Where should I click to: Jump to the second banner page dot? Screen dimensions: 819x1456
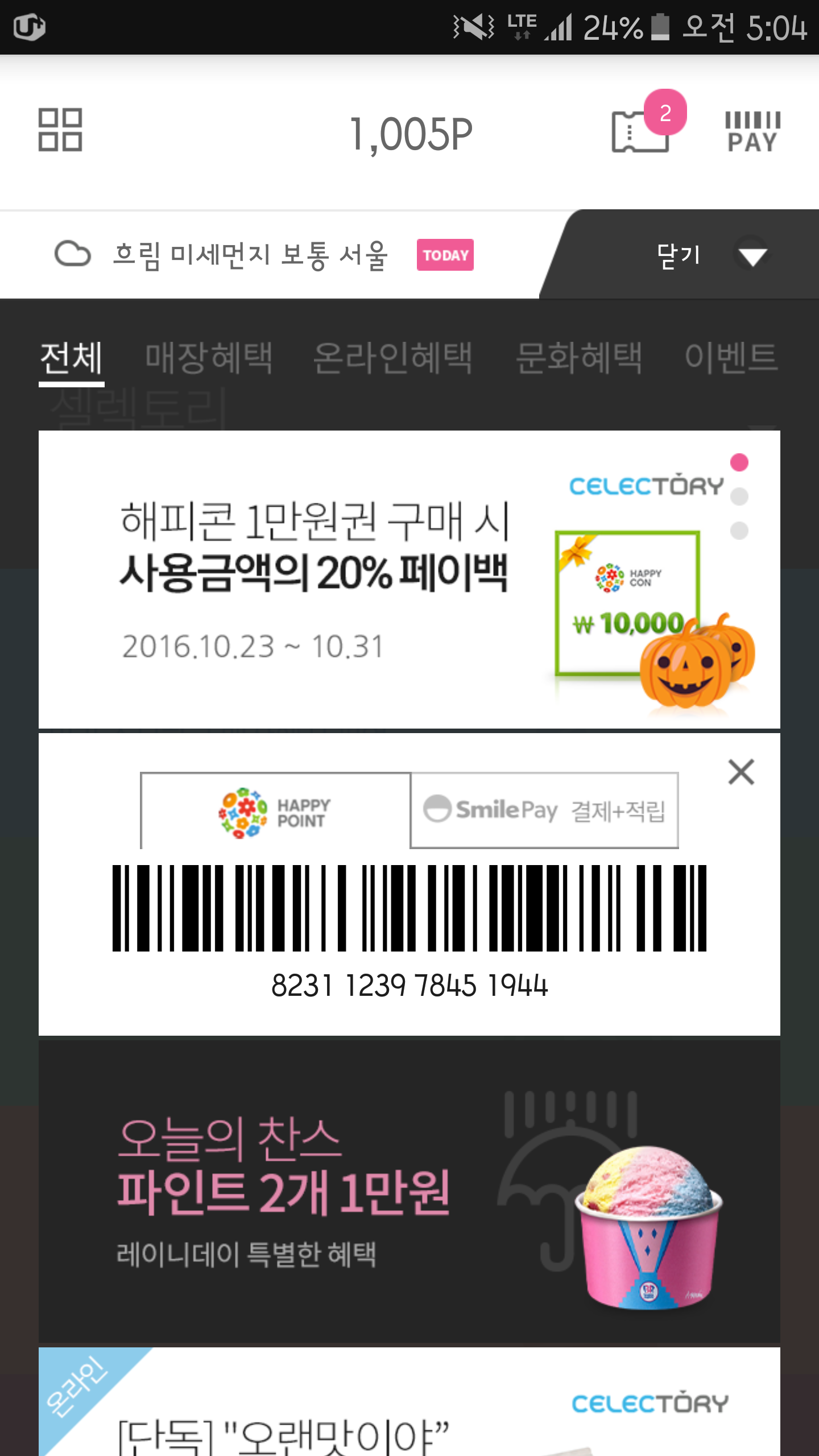click(739, 497)
